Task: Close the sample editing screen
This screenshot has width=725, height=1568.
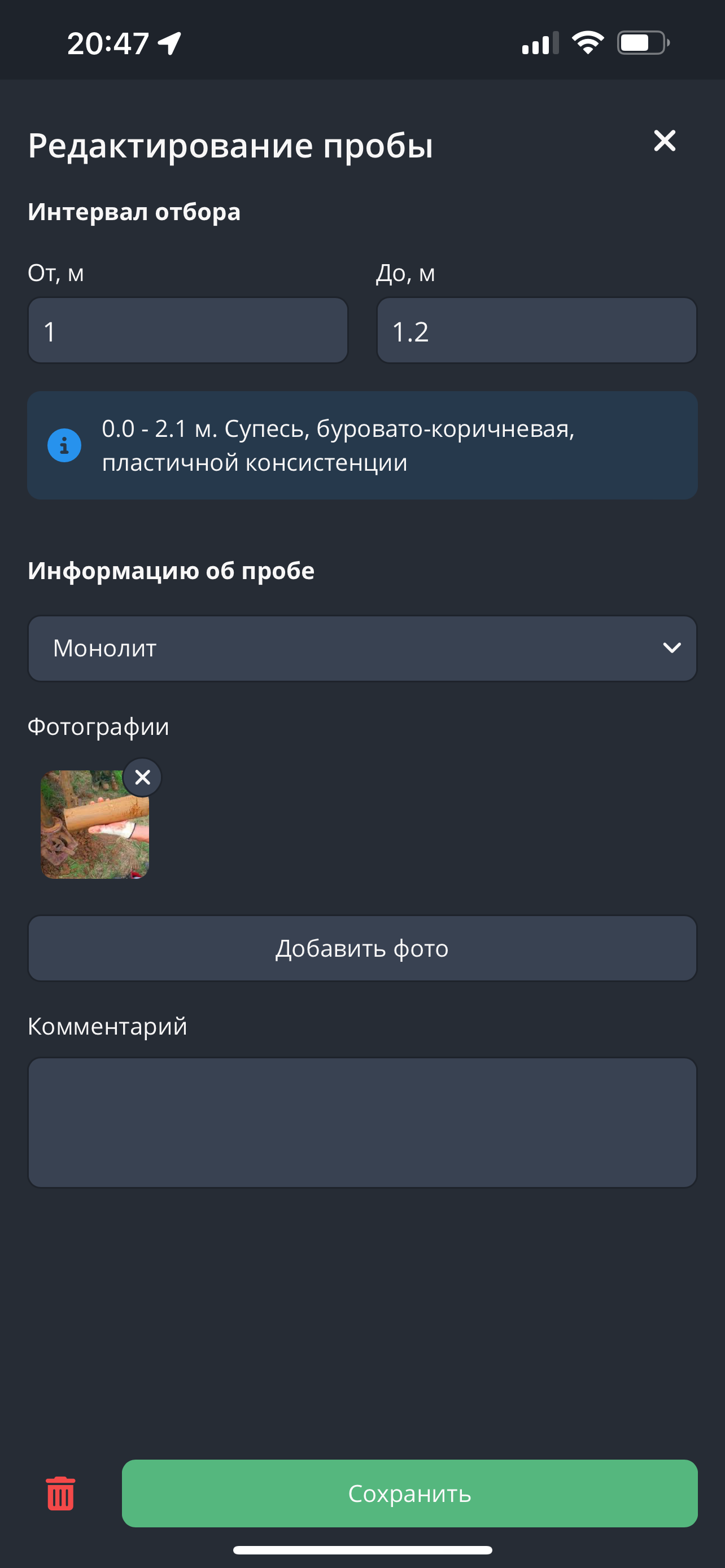Action: tap(664, 141)
